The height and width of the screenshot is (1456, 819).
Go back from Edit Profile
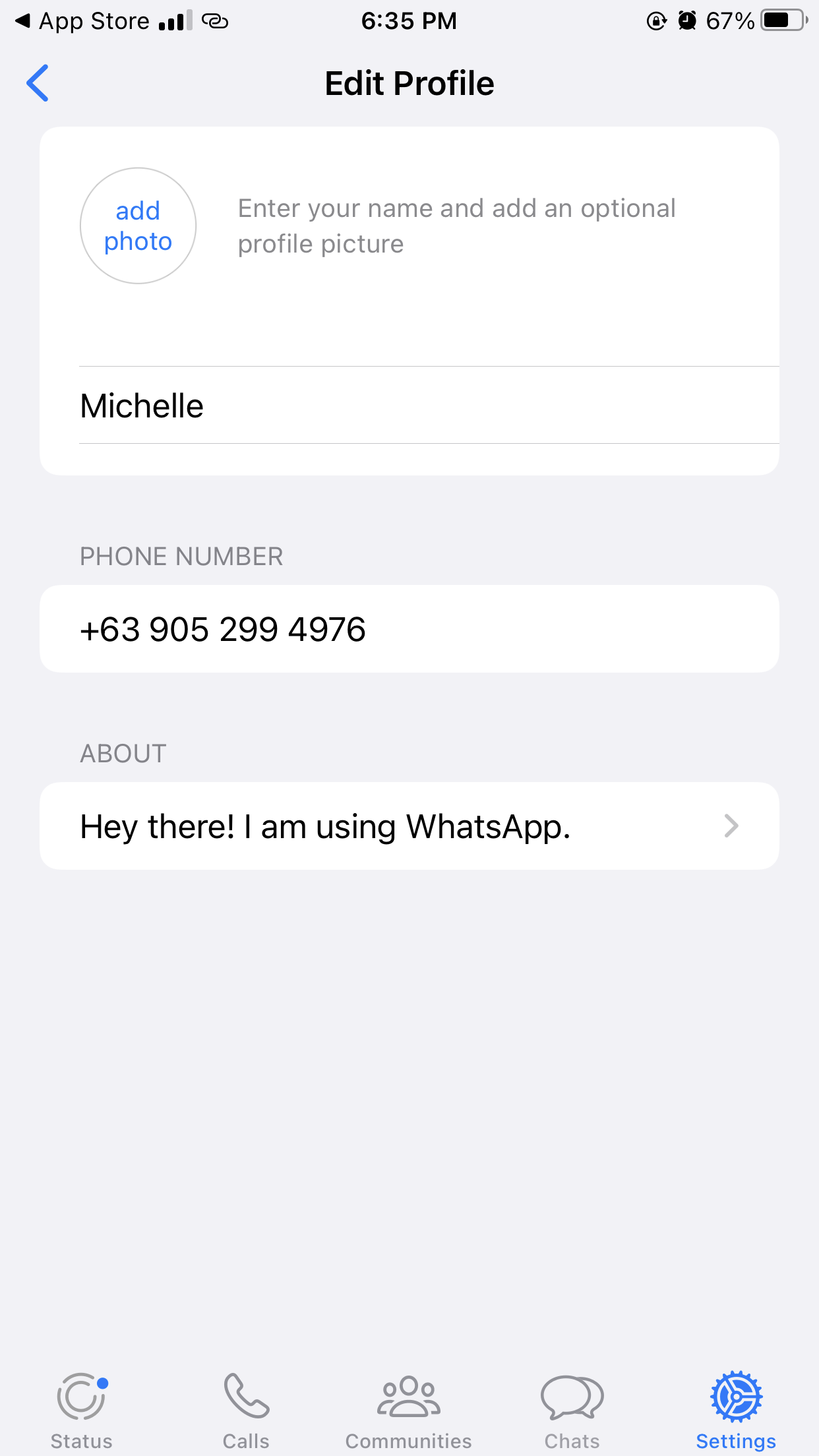click(38, 83)
